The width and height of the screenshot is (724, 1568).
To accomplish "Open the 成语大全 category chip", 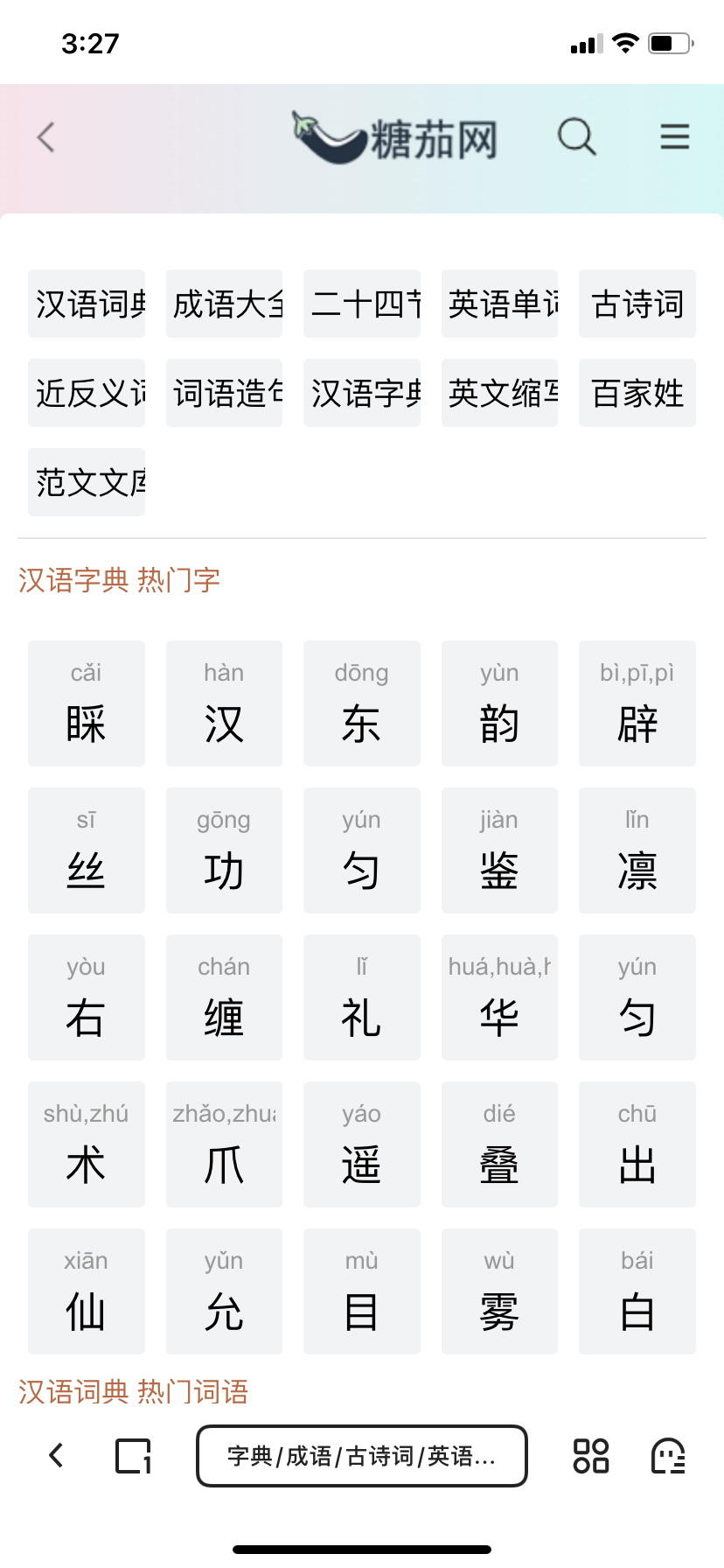I will coord(225,304).
